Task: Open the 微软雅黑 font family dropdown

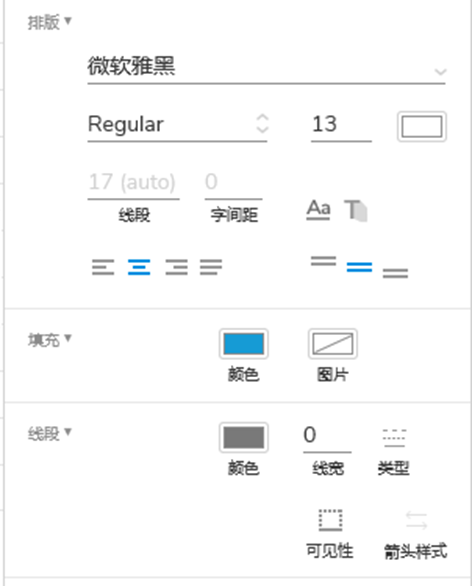Action: 266,67
